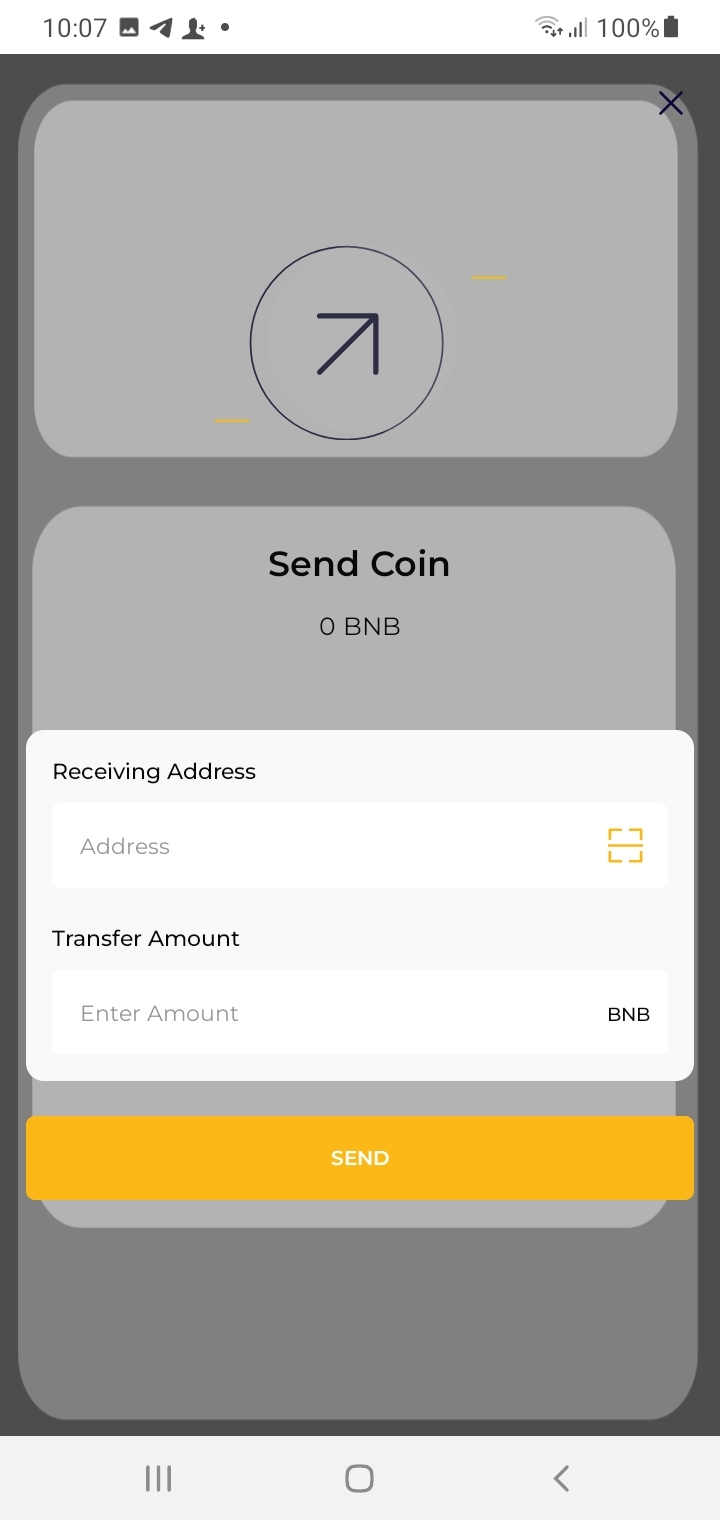Open recent apps from navigation bar
This screenshot has height=1520, width=720.
tap(159, 1478)
